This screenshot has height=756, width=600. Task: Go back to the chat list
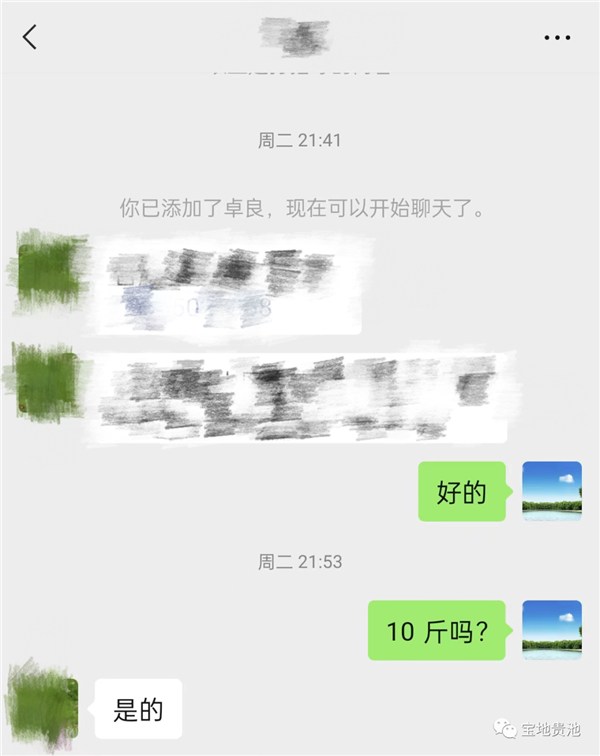[x=30, y=37]
